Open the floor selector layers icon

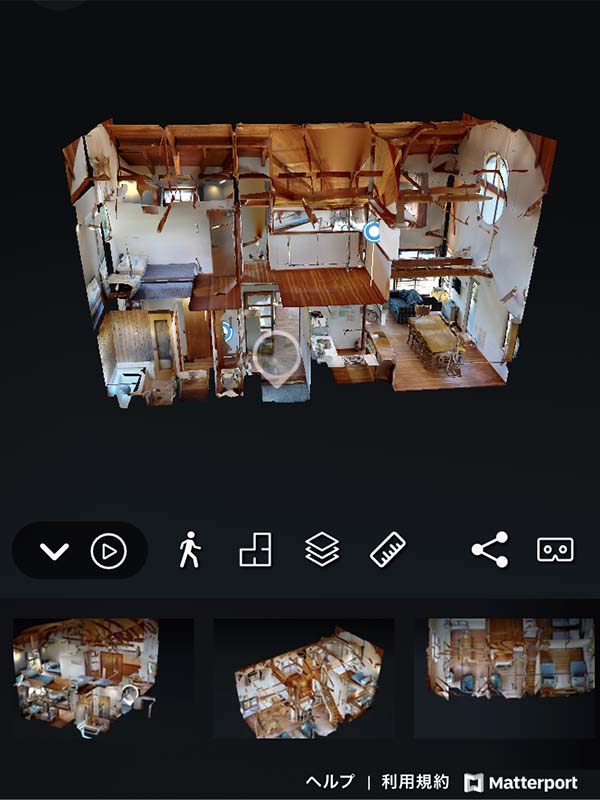pyautogui.click(x=322, y=550)
